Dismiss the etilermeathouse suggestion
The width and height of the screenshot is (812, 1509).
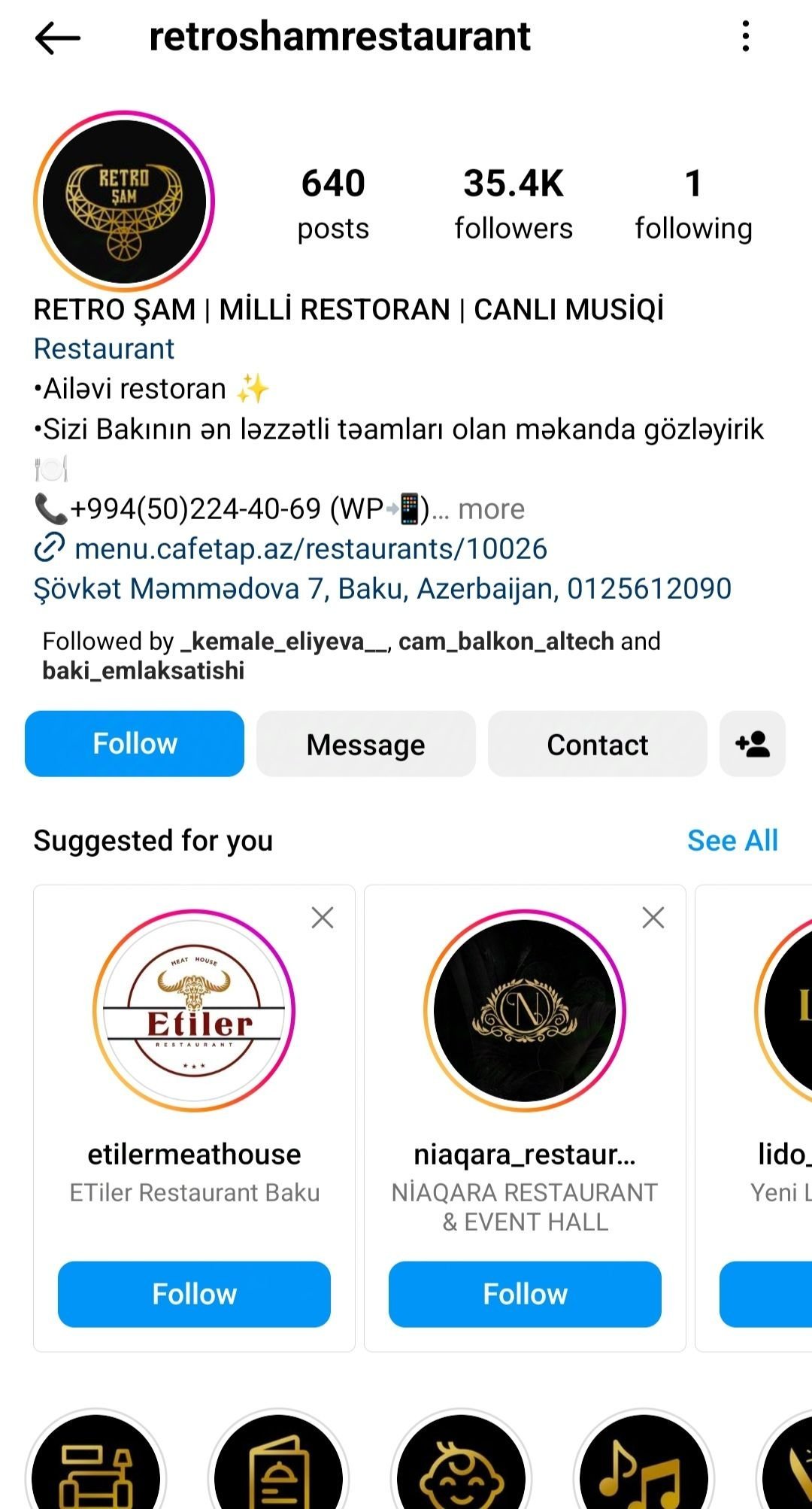point(323,918)
